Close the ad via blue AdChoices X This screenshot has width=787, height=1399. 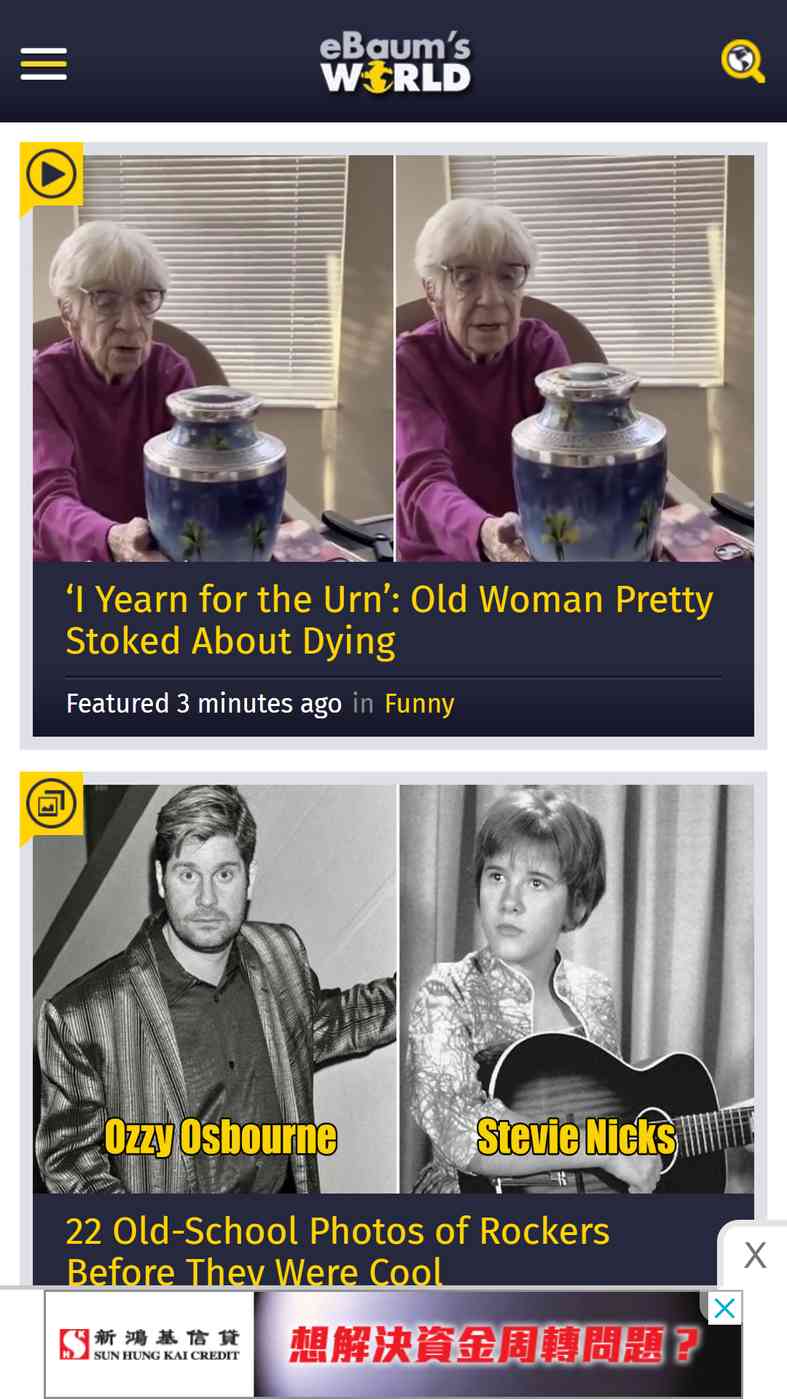tap(725, 1308)
